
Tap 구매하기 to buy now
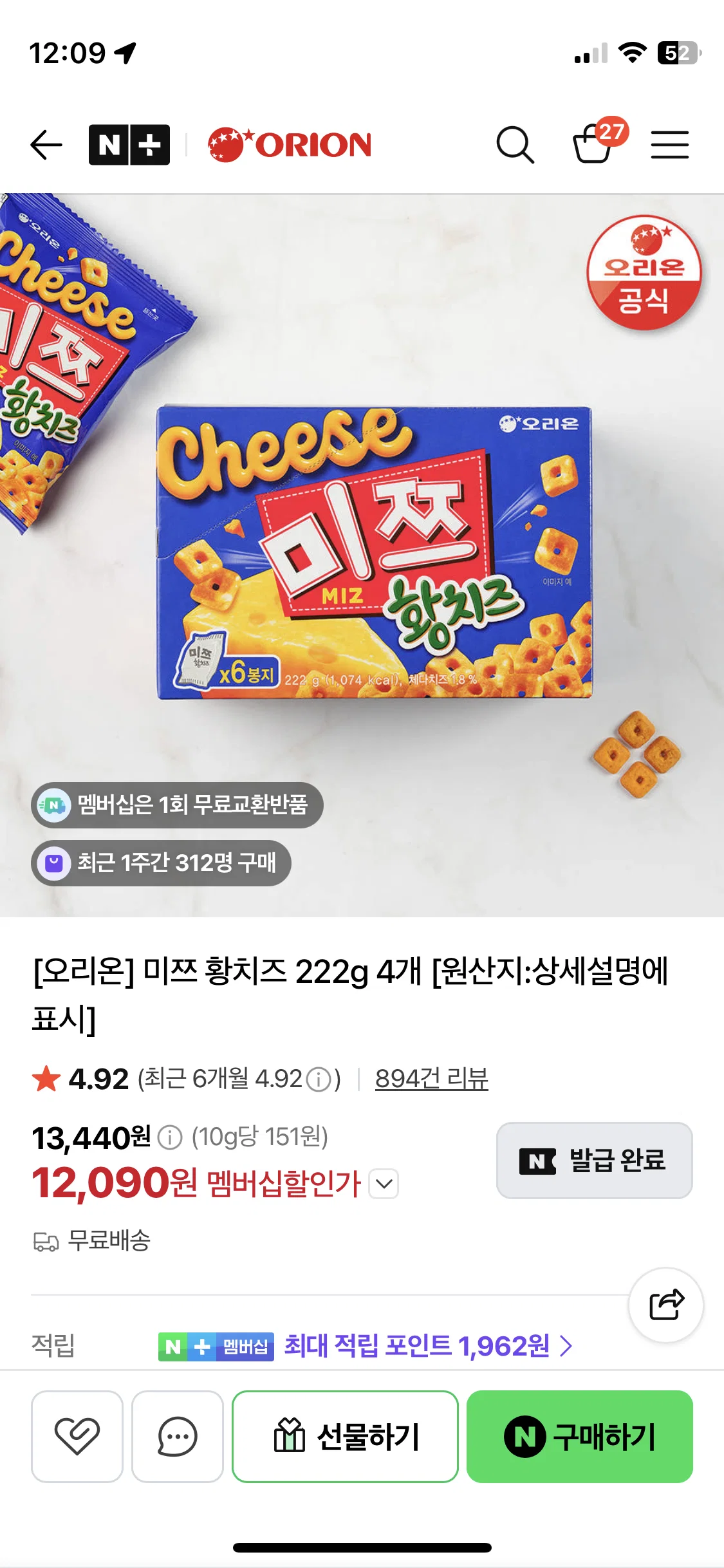[580, 1436]
